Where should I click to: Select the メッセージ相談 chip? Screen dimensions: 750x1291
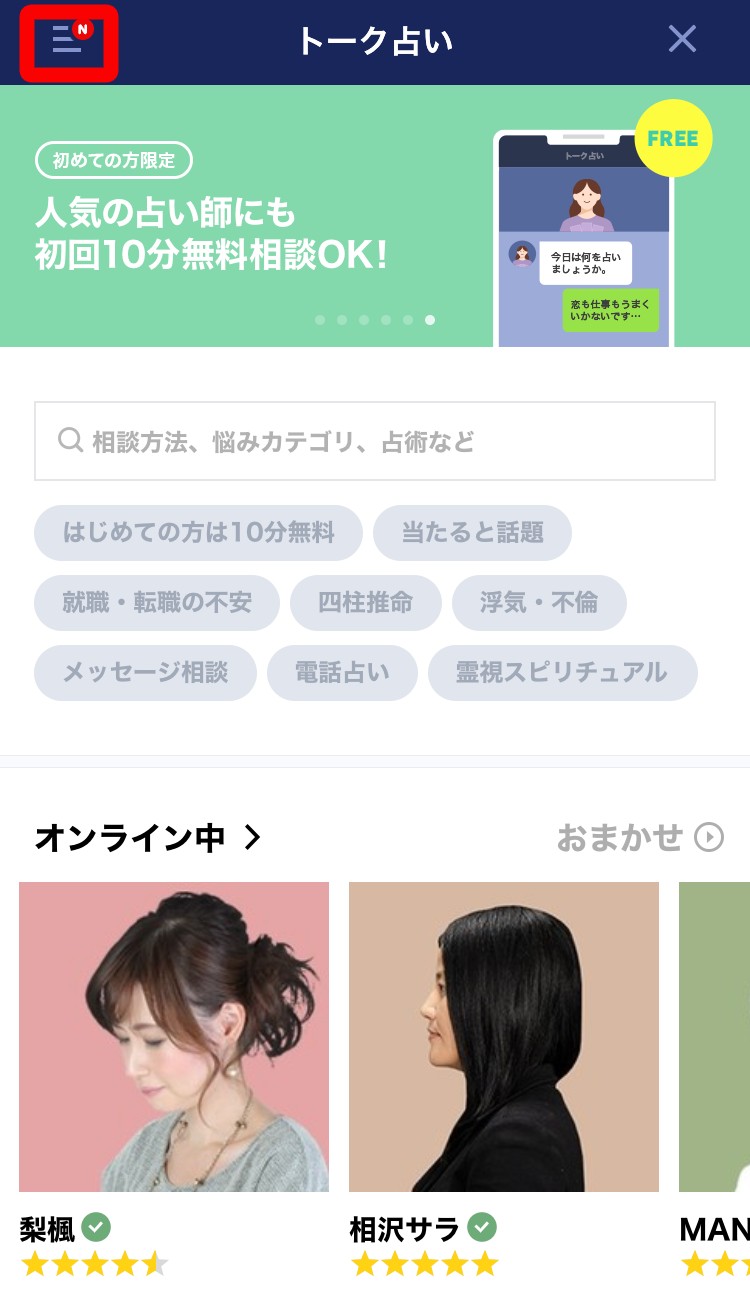145,672
